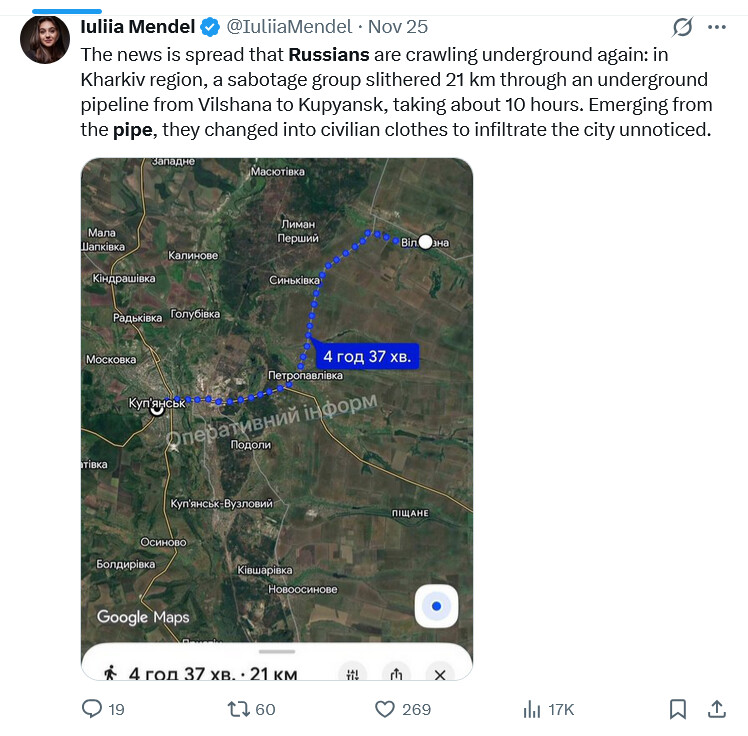Screen dimensions: 748x736
Task: Open the post's more options menu
Action: (717, 27)
